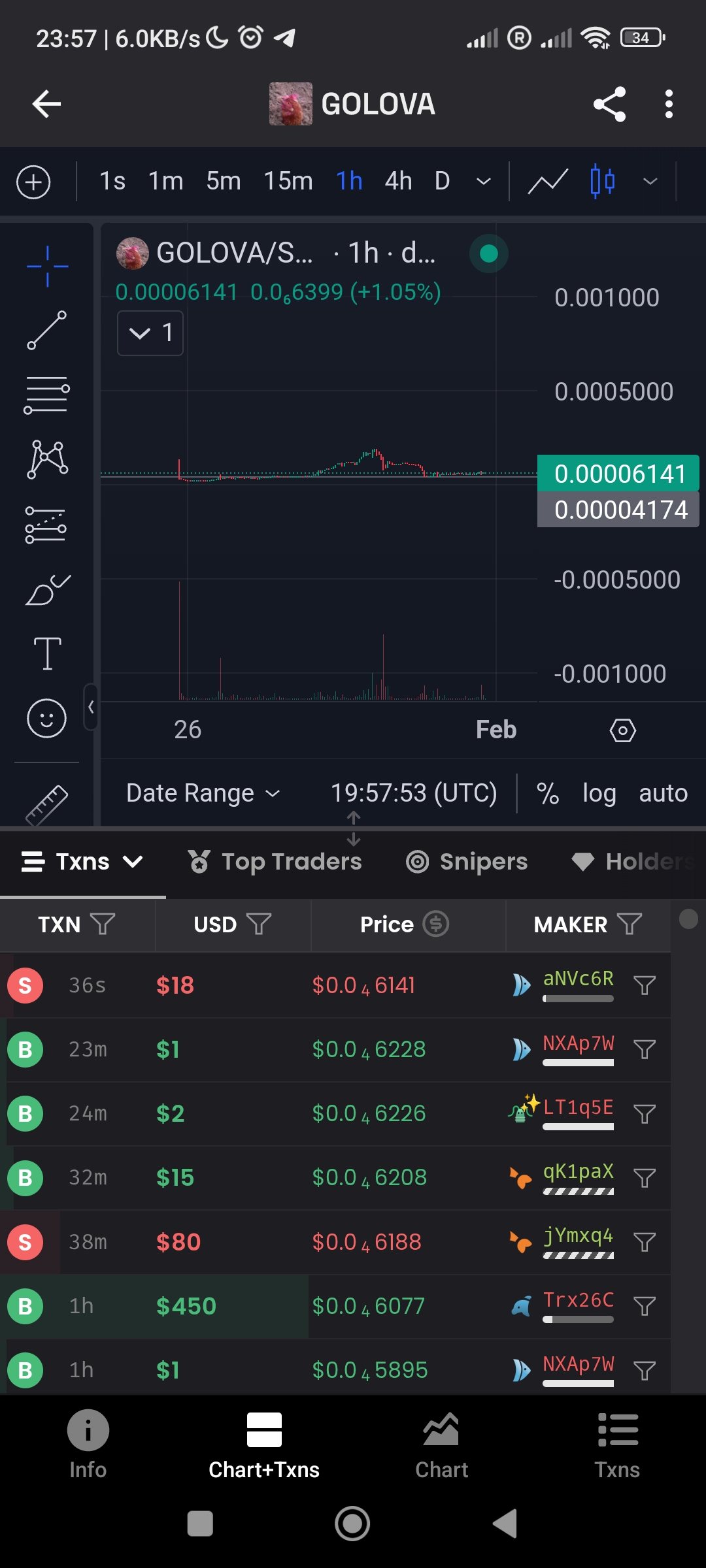This screenshot has width=706, height=1568.
Task: Tap the system home button
Action: 352,1524
